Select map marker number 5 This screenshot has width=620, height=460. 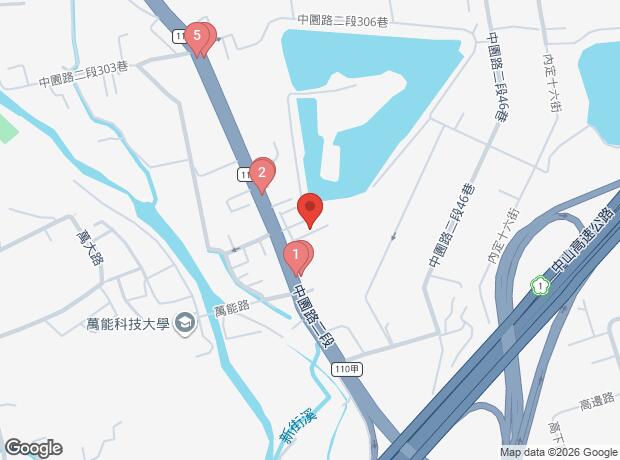tap(199, 38)
